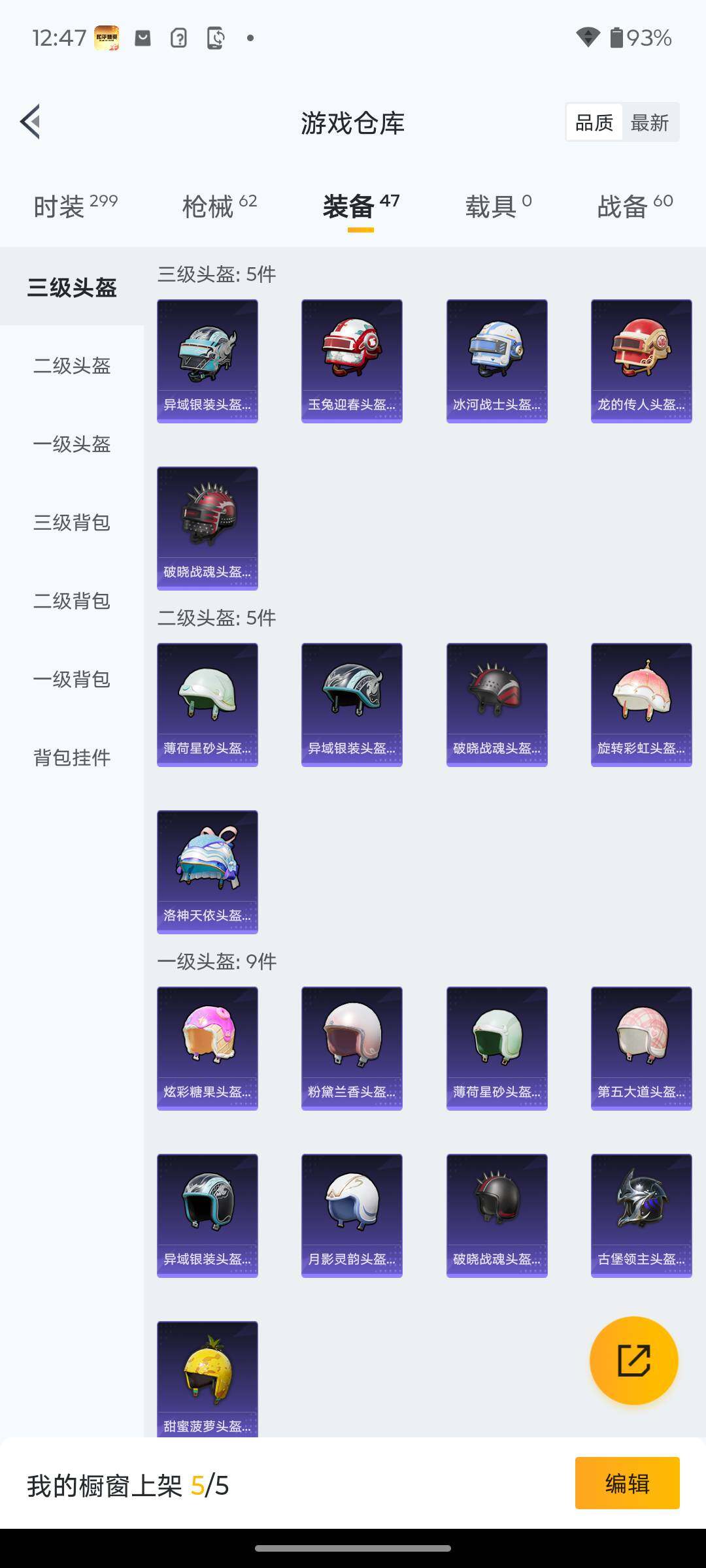This screenshot has height=1568, width=706.
Task: Select 二级背包 in the sidebar
Action: 72,600
